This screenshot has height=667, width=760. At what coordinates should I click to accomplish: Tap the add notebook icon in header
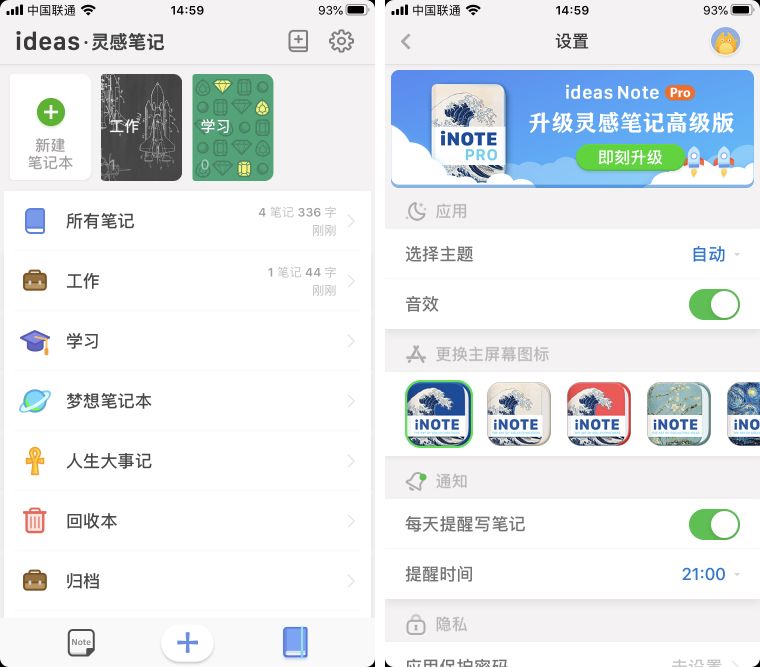[298, 42]
